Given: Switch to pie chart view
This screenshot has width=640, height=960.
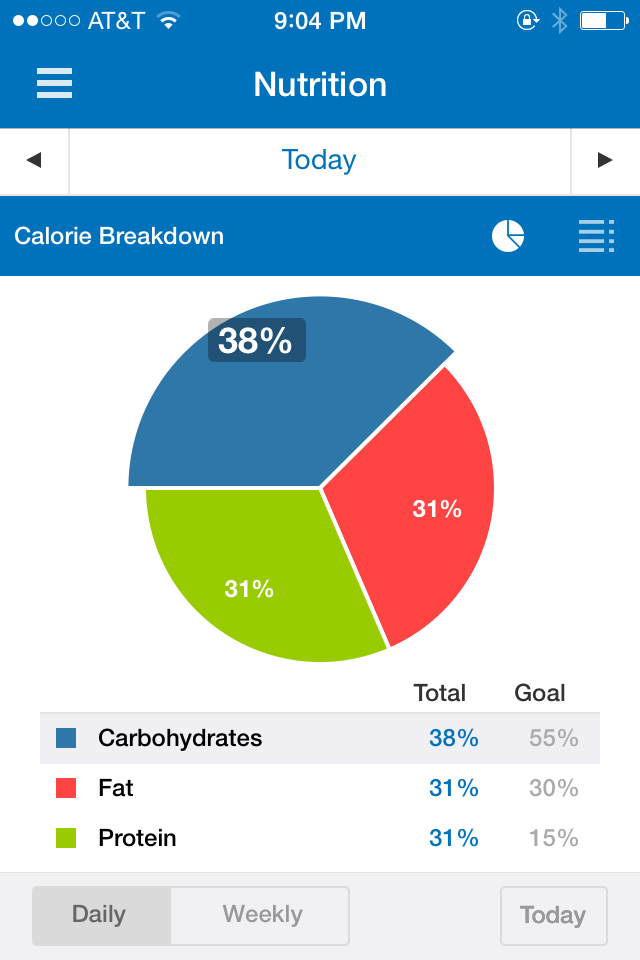Looking at the screenshot, I should [508, 236].
